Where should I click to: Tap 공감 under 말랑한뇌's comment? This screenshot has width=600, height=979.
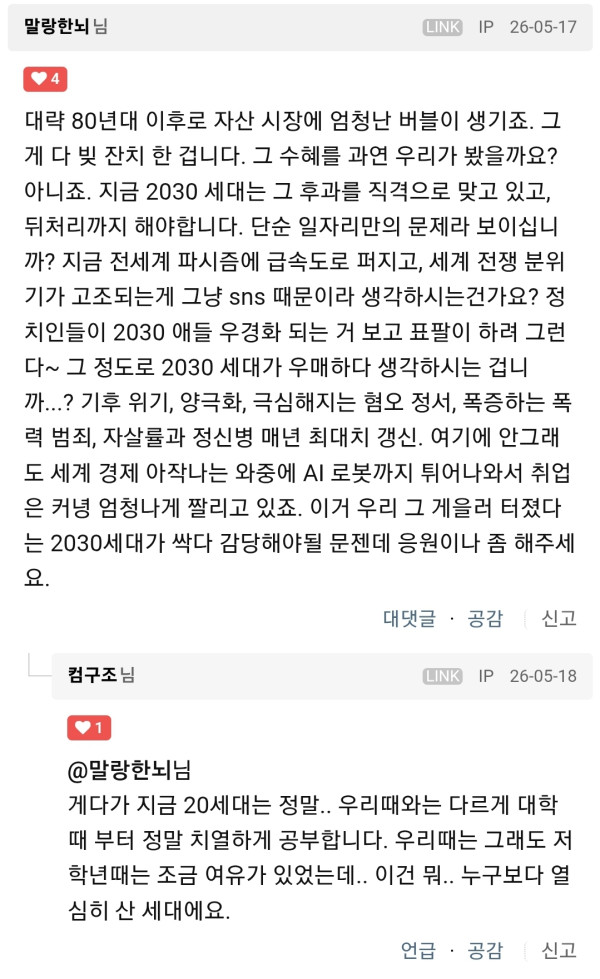[x=484, y=618]
